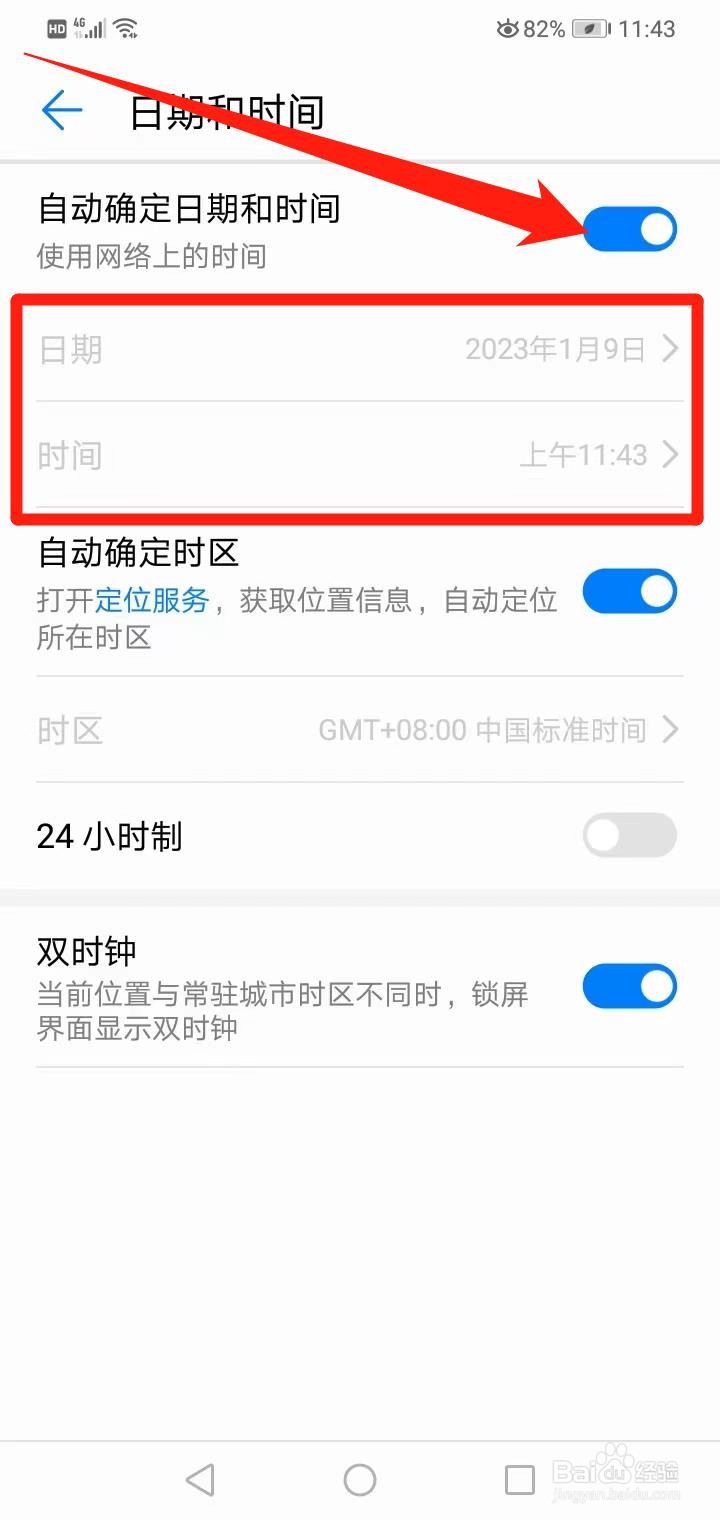Disable 自动确定日期和时间 toggle
Image resolution: width=720 pixels, height=1520 pixels.
630,228
